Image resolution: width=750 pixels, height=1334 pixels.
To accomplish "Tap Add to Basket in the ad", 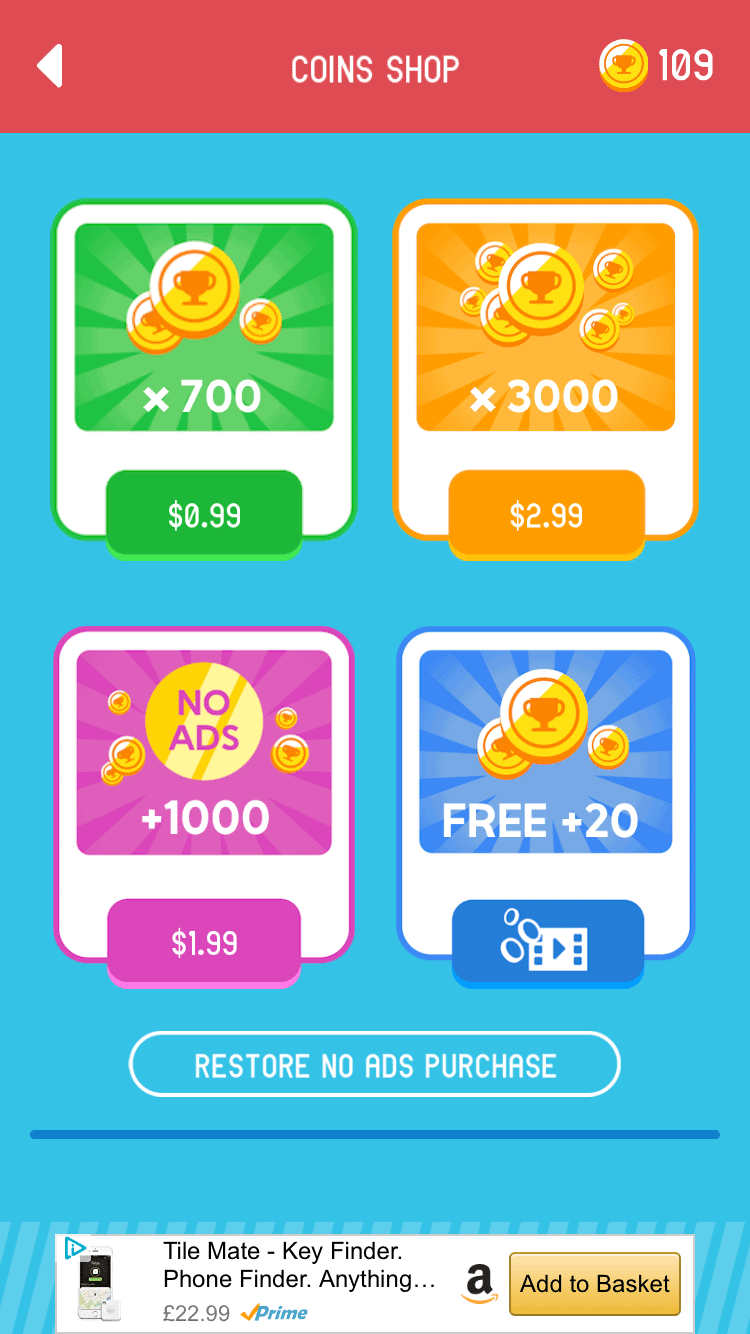I will (595, 1284).
